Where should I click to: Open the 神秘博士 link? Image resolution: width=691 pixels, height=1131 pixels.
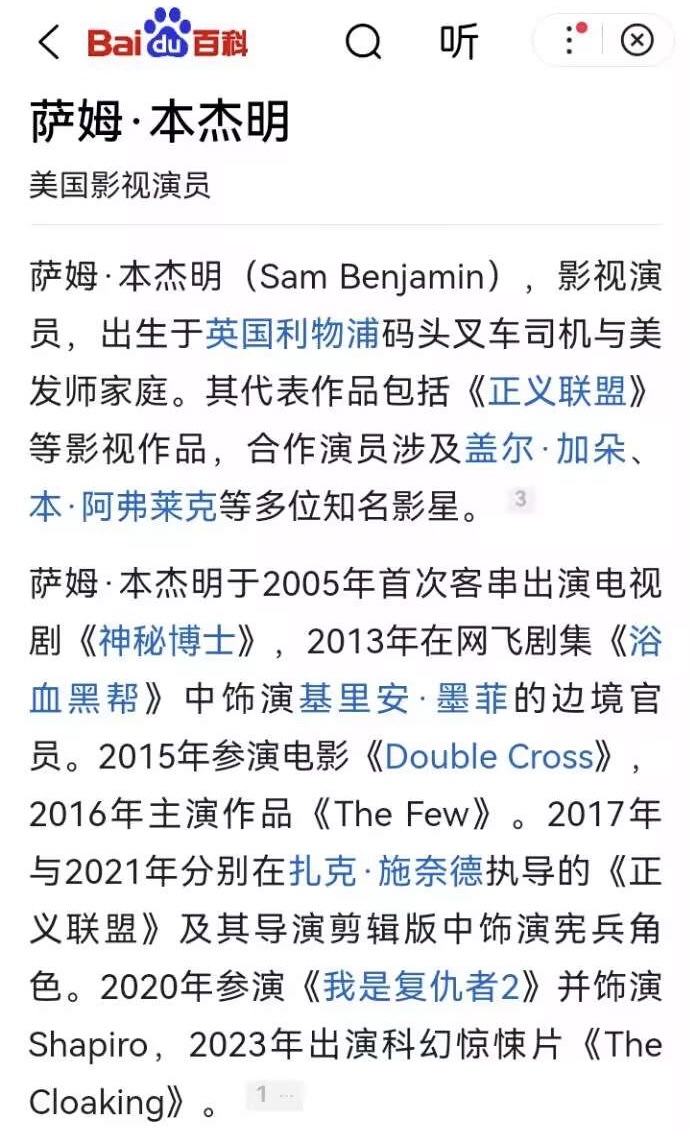(x=166, y=641)
